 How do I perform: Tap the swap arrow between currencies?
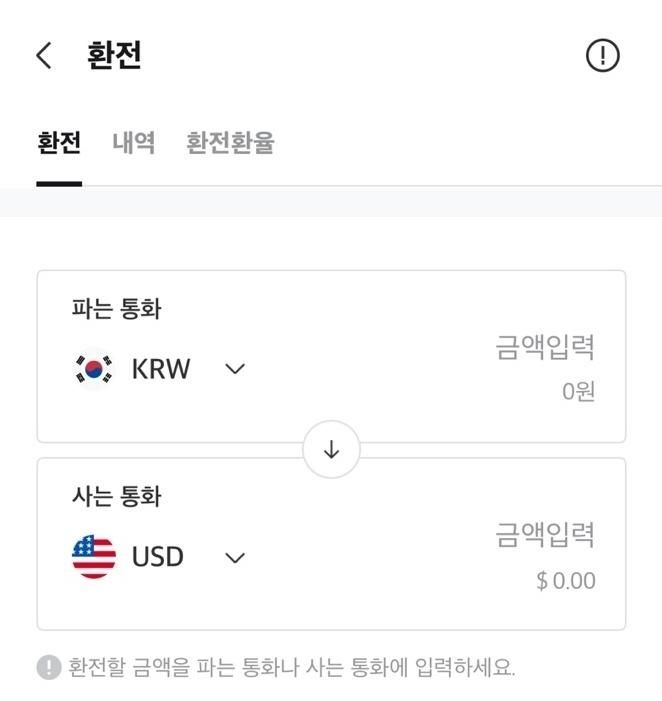(x=331, y=450)
